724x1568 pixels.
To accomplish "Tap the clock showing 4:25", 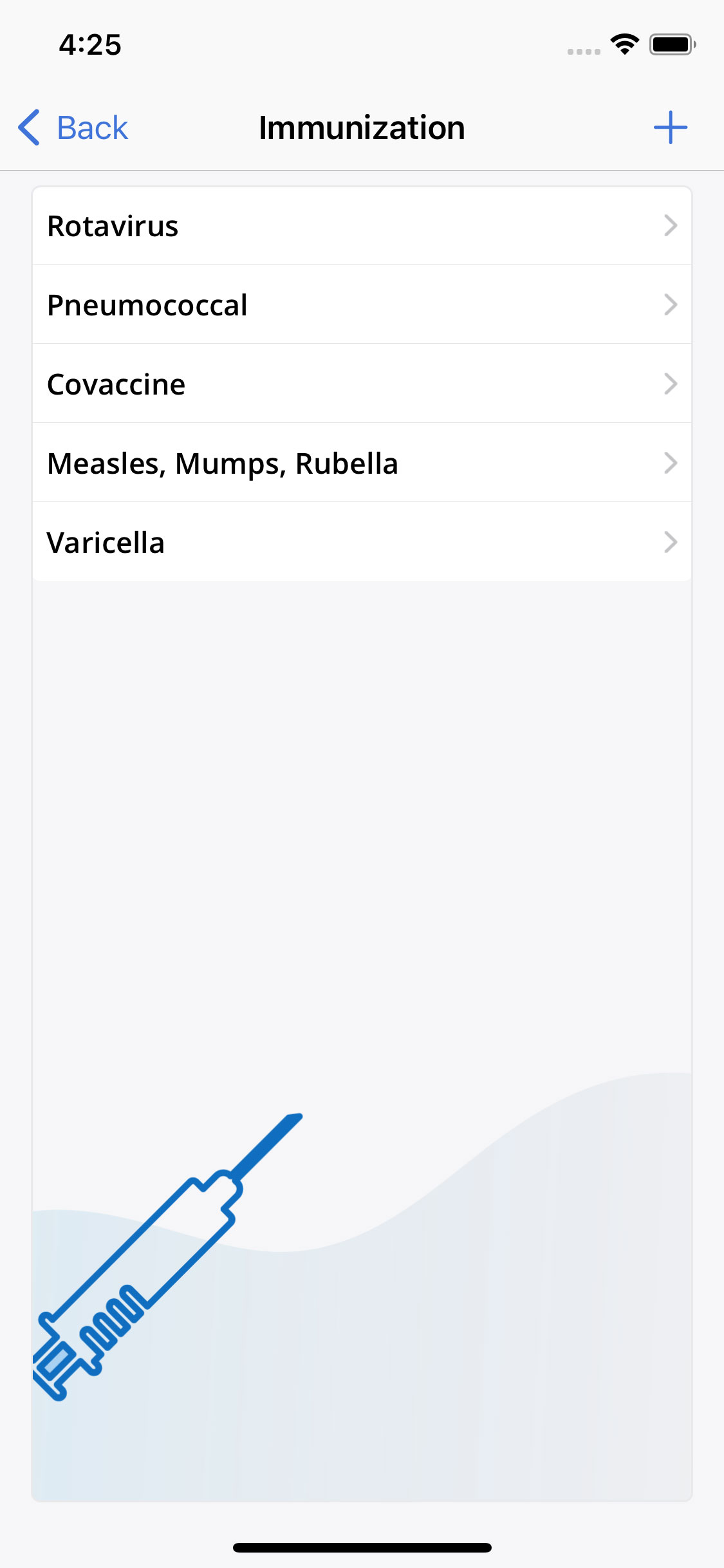I will click(89, 45).
